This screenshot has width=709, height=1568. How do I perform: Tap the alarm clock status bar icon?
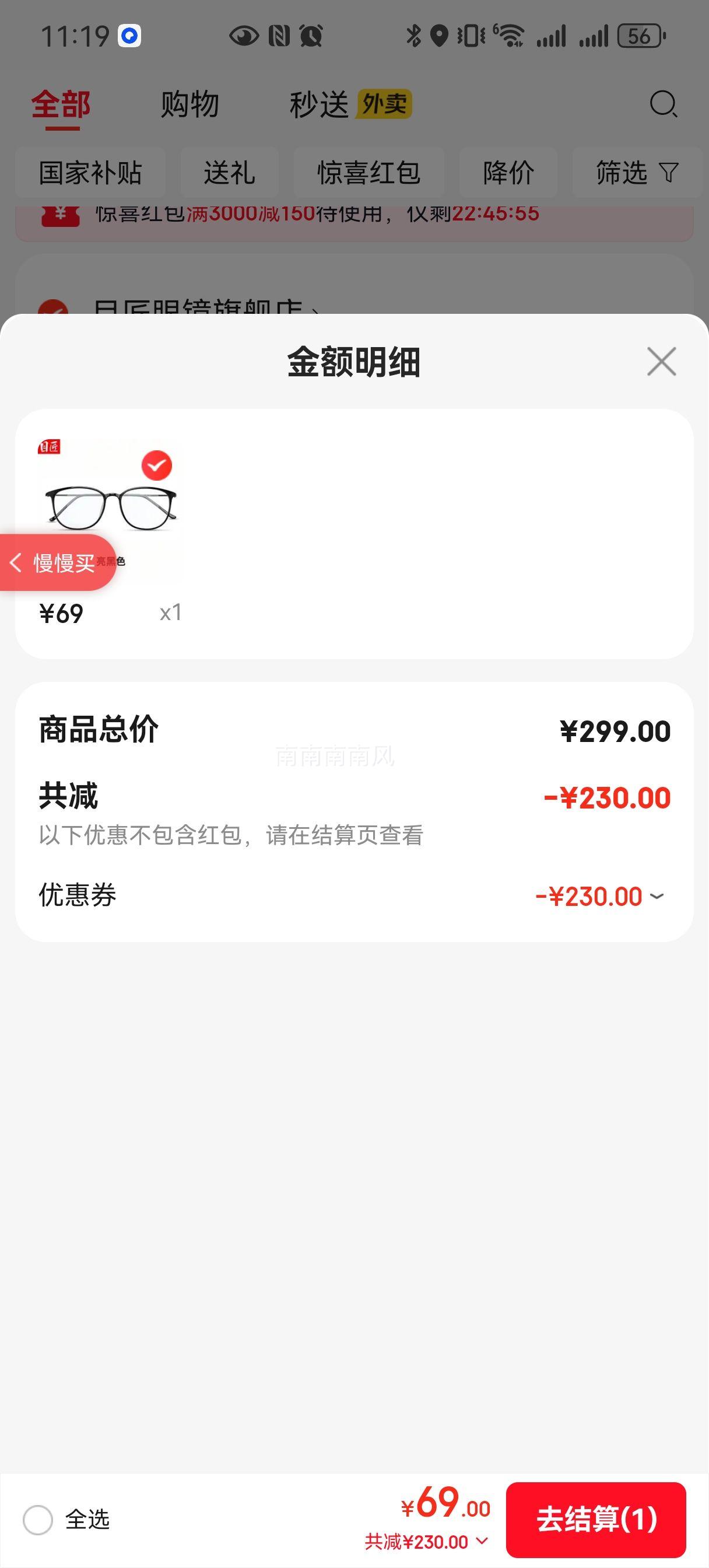310,37
